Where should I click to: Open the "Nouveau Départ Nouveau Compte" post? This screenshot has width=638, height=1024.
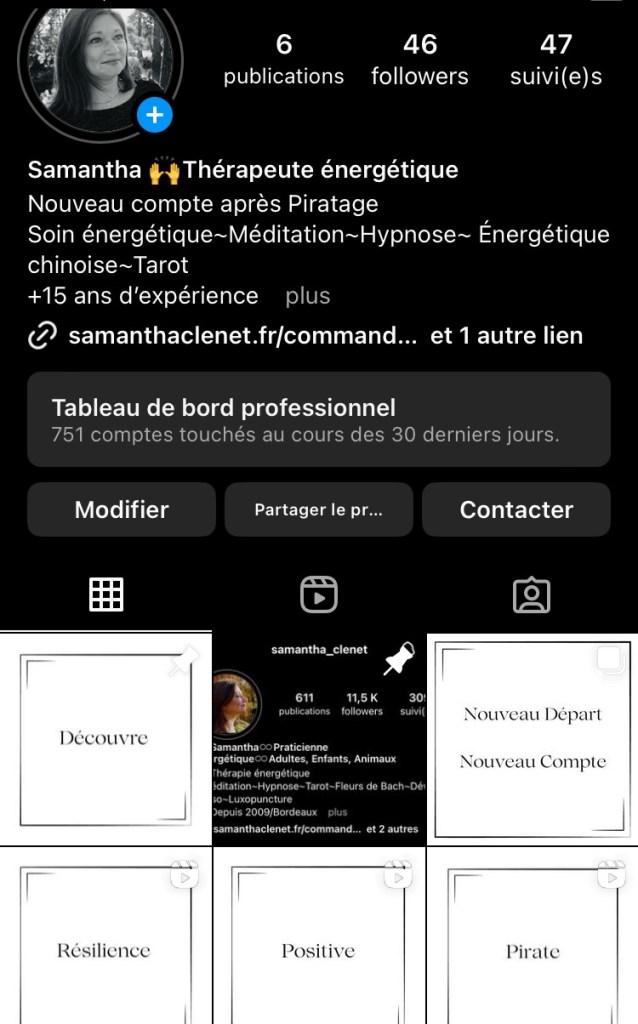532,739
